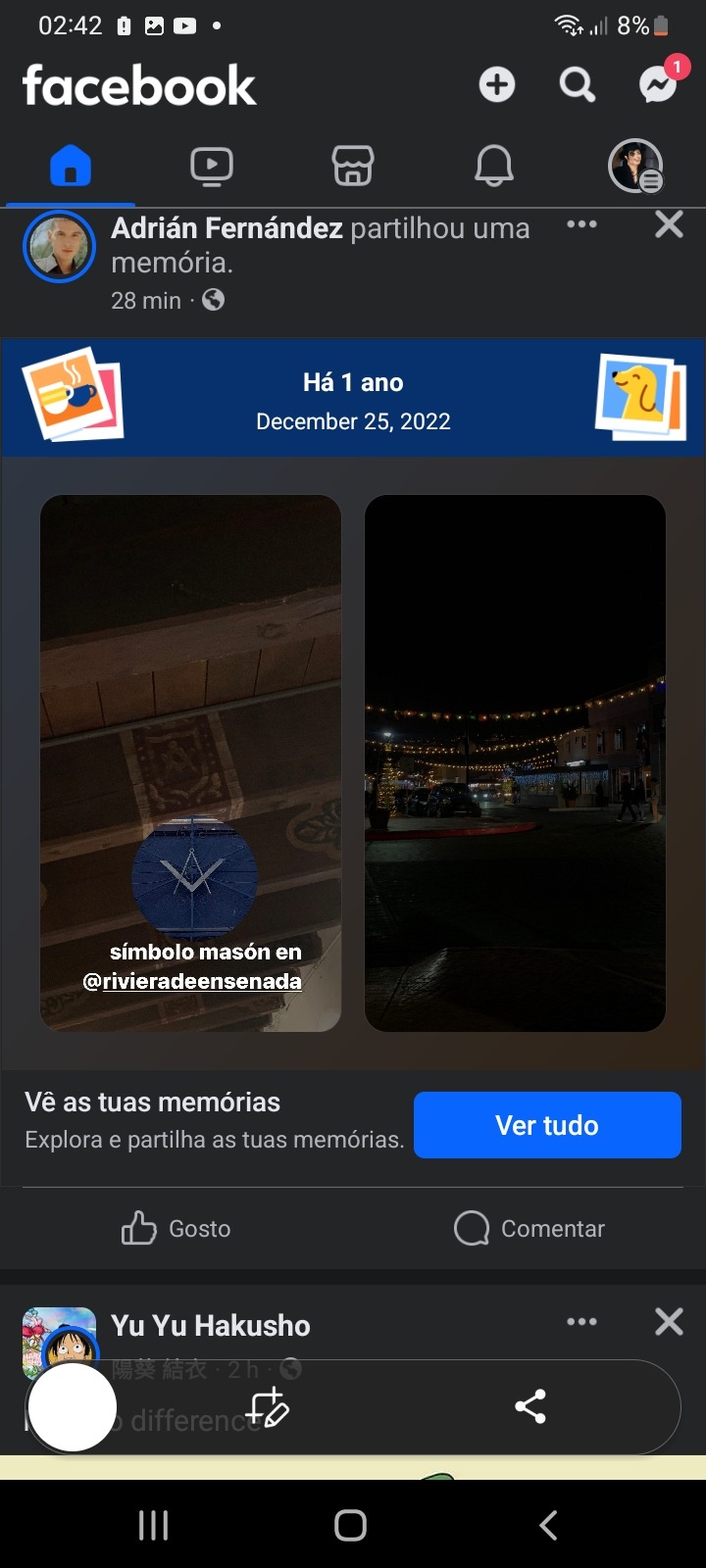
Task: Open Messenger chats
Action: (658, 85)
